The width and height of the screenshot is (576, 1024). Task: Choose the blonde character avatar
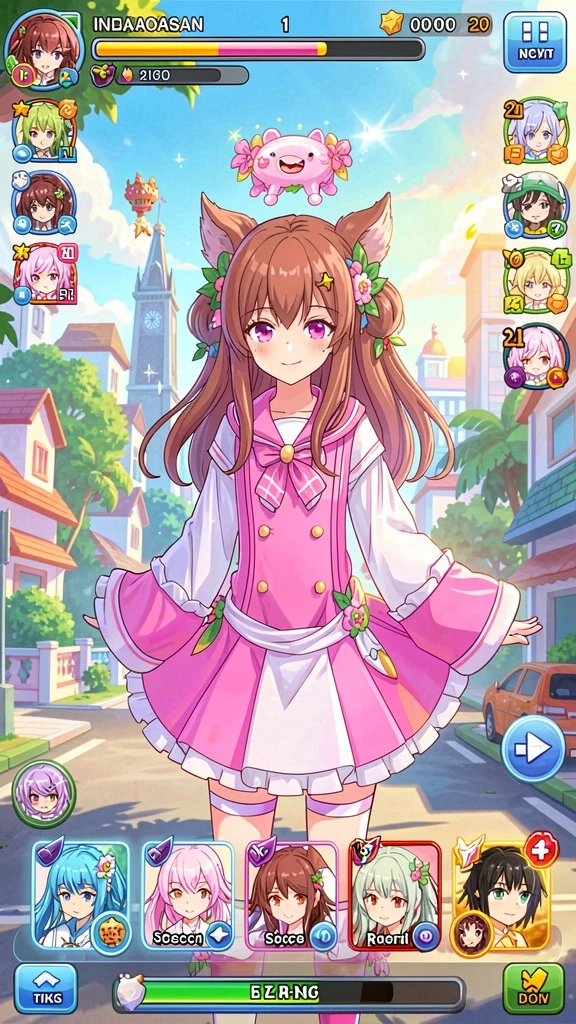tap(536, 281)
